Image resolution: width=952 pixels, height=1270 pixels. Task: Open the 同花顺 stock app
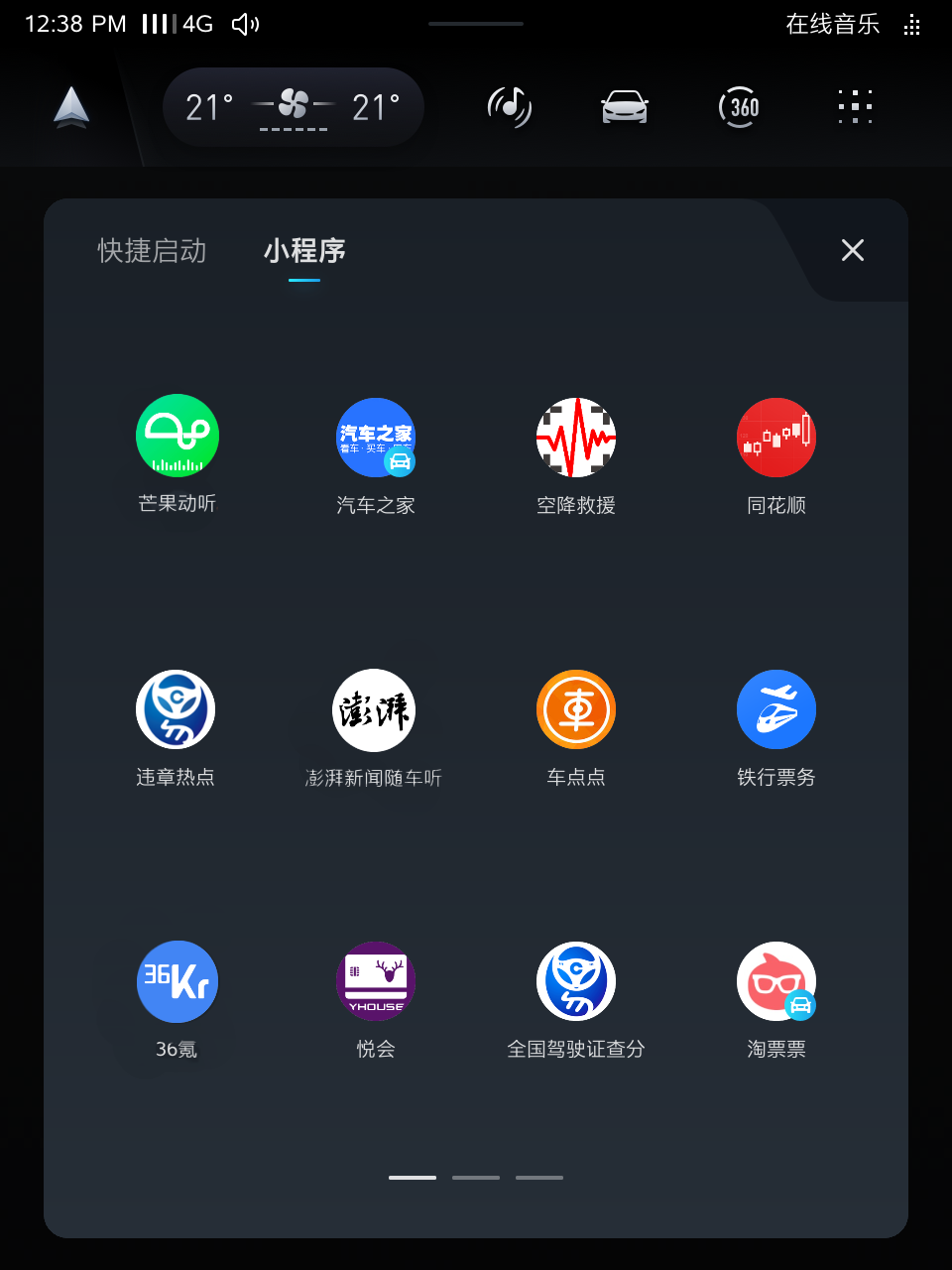pos(776,438)
